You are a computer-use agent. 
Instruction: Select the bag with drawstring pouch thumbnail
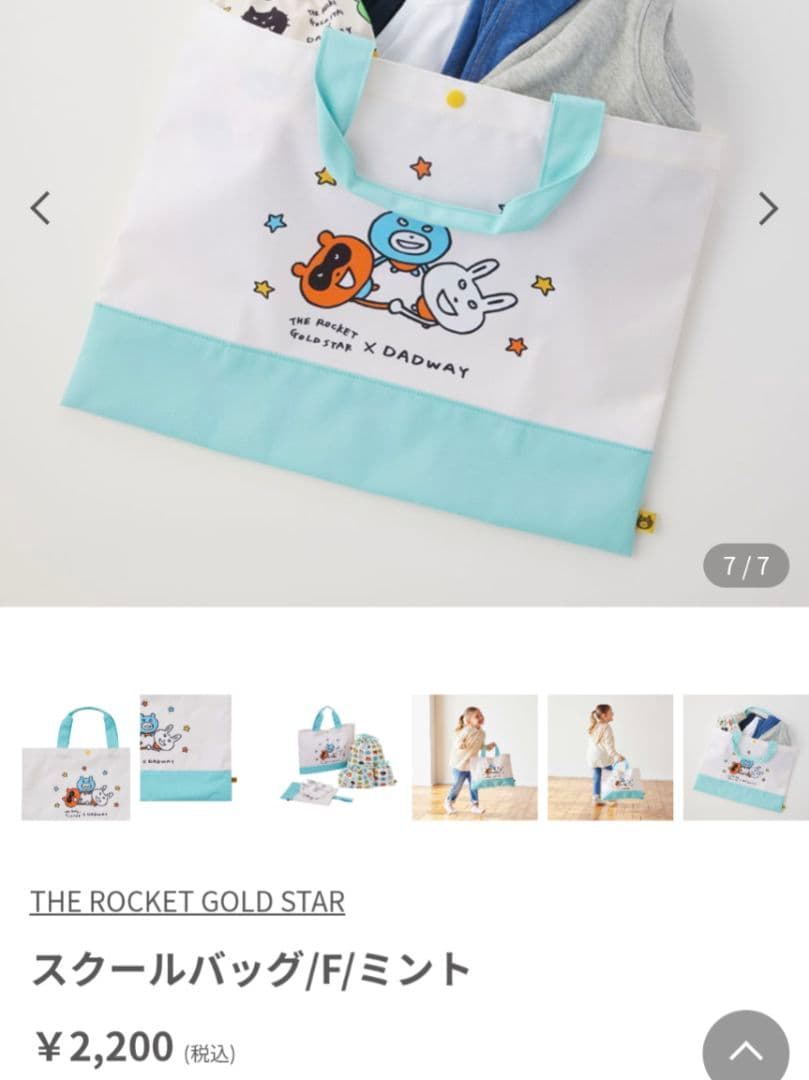point(338,757)
